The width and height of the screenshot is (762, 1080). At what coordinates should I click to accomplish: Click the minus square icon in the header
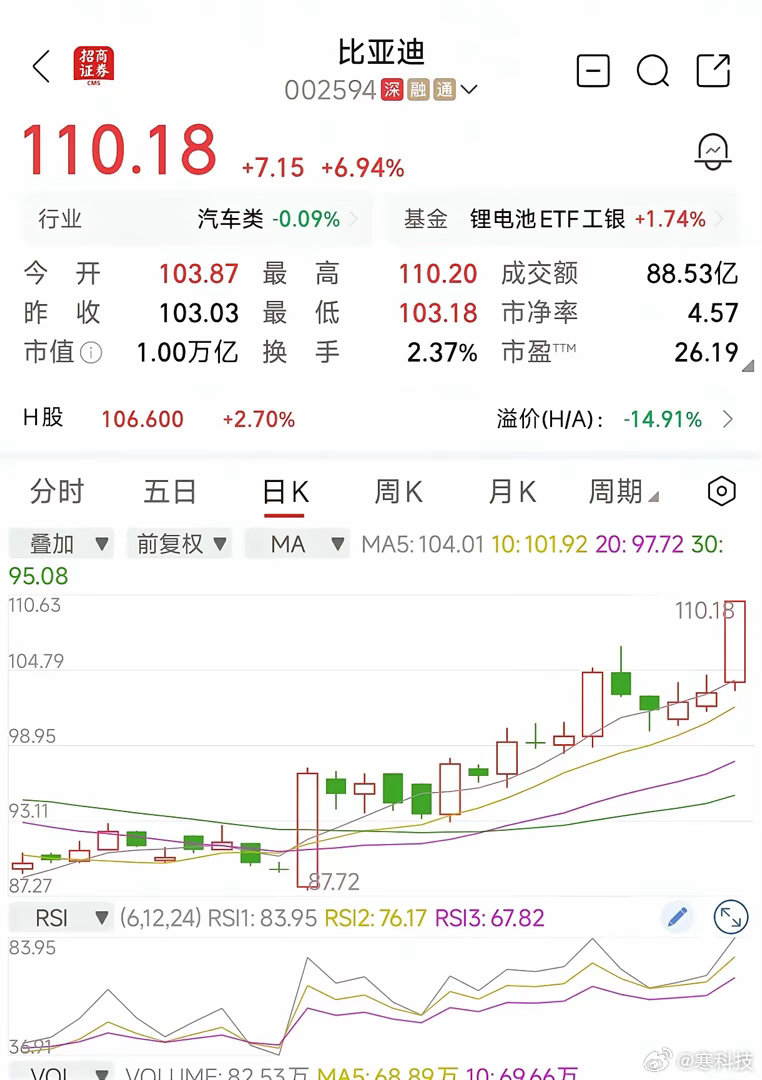click(x=593, y=71)
